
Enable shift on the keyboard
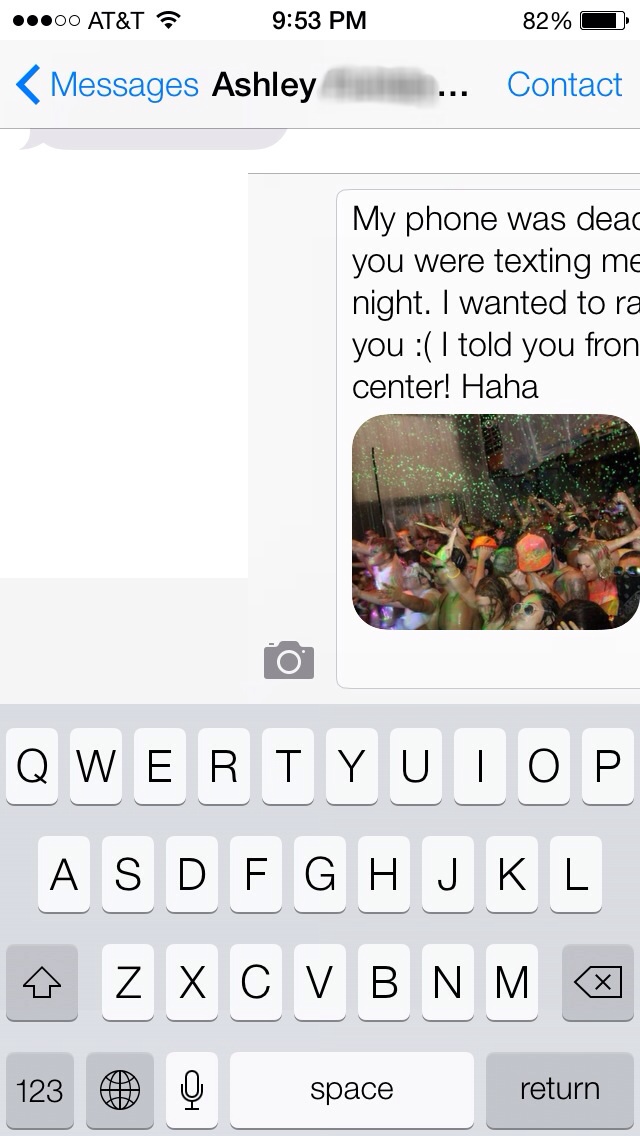click(41, 982)
